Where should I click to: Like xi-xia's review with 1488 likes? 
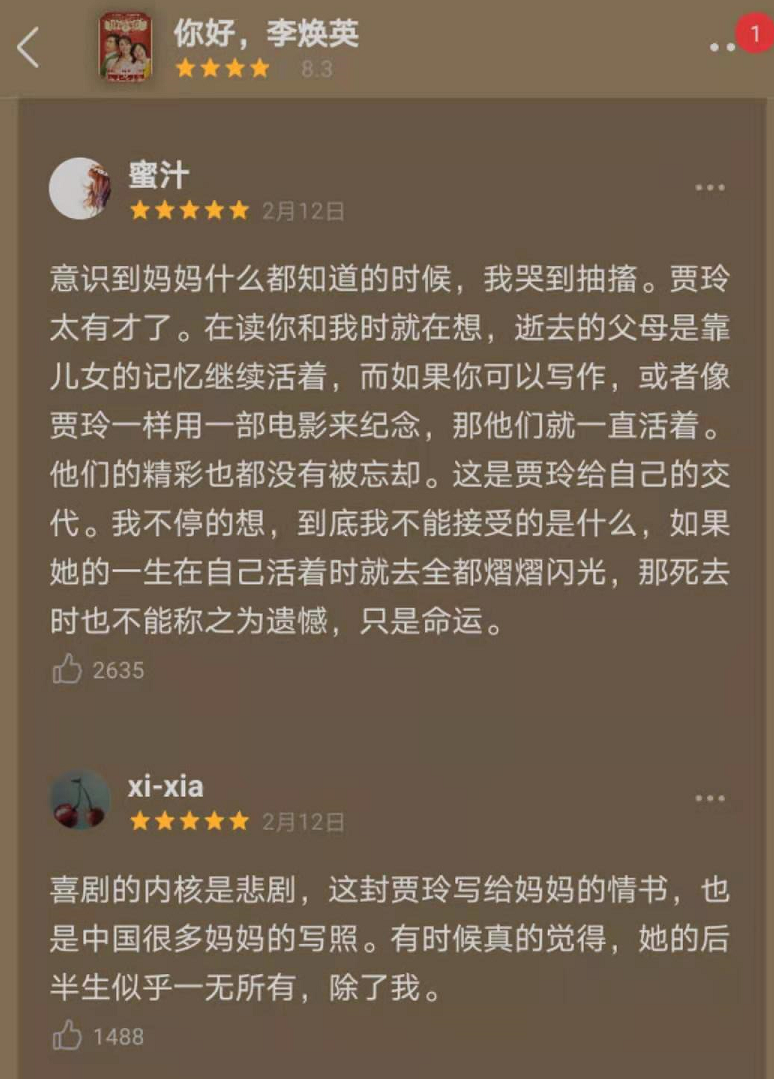68,1036
